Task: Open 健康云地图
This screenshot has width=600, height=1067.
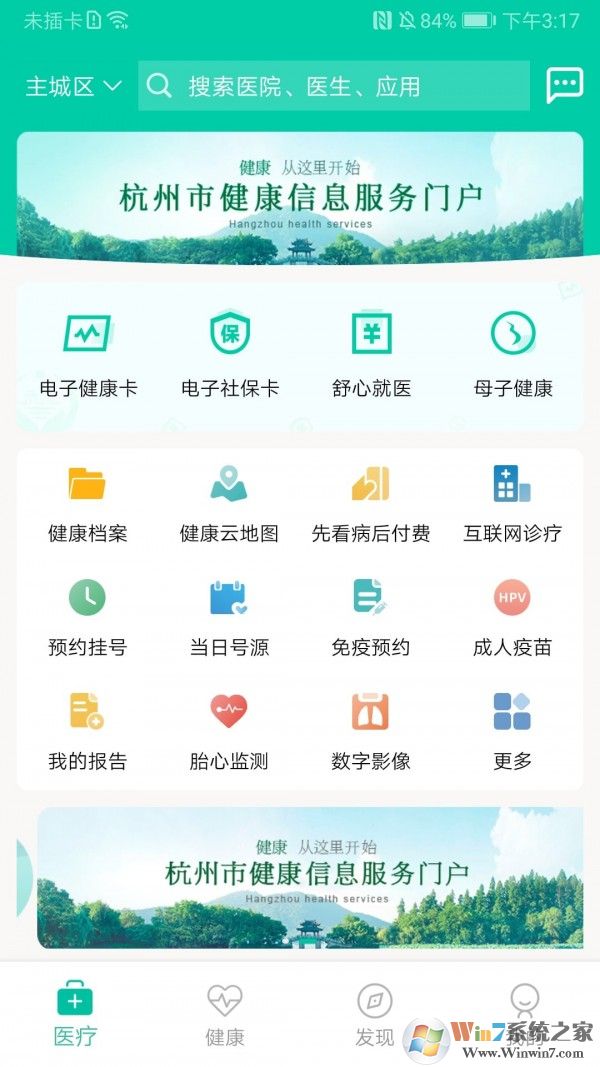Action: tap(229, 505)
